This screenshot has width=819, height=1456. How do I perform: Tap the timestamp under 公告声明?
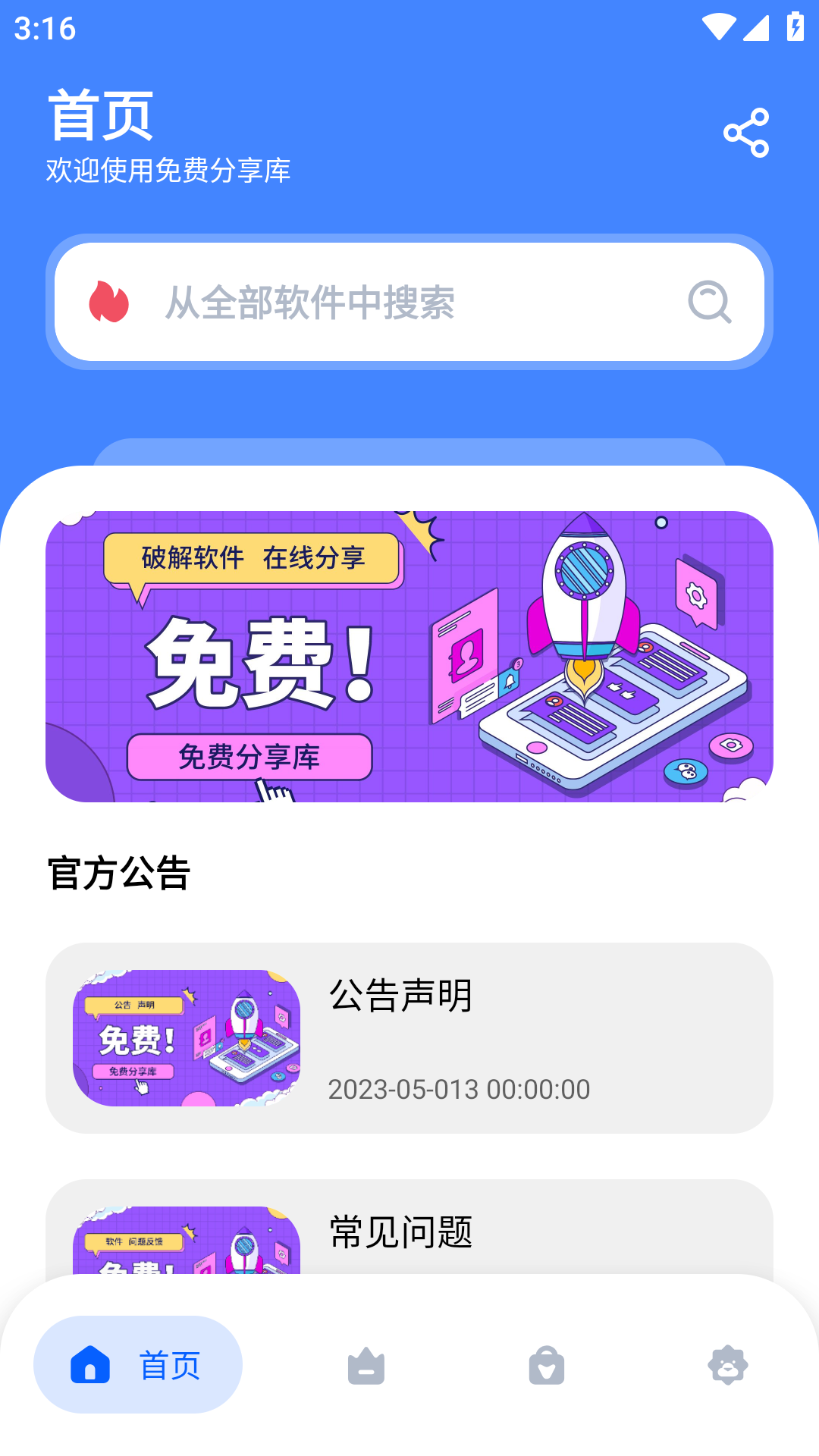458,1089
